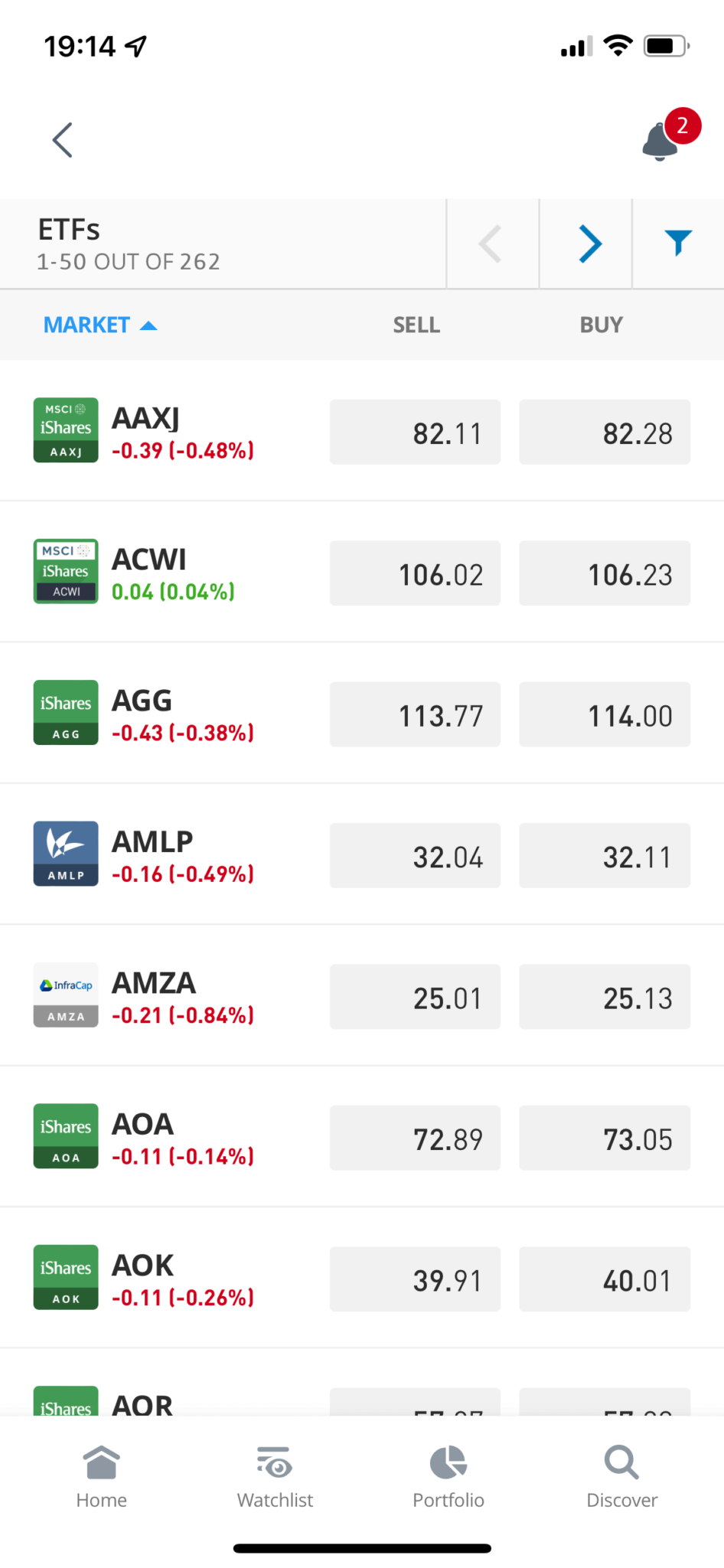The width and height of the screenshot is (724, 1568).
Task: Sell AOK at 39.91
Action: point(415,1279)
